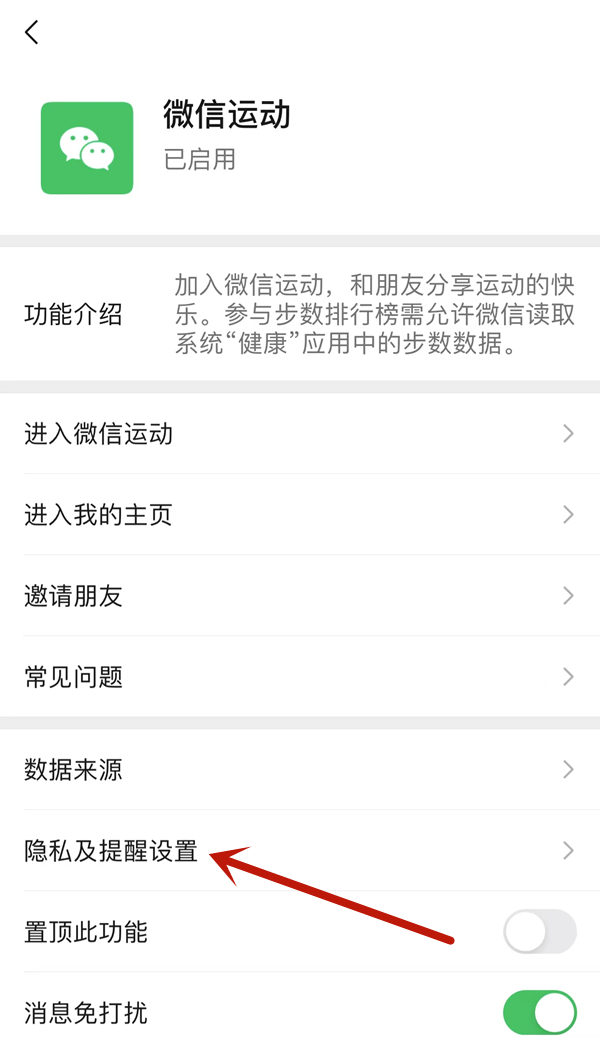Turn off 消息免打扰 switch
This screenshot has height=1037, width=600.
(540, 1012)
